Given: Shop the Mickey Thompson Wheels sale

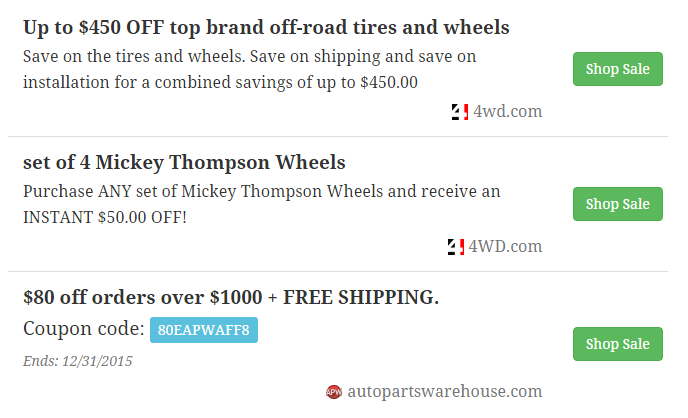Looking at the screenshot, I should [617, 204].
